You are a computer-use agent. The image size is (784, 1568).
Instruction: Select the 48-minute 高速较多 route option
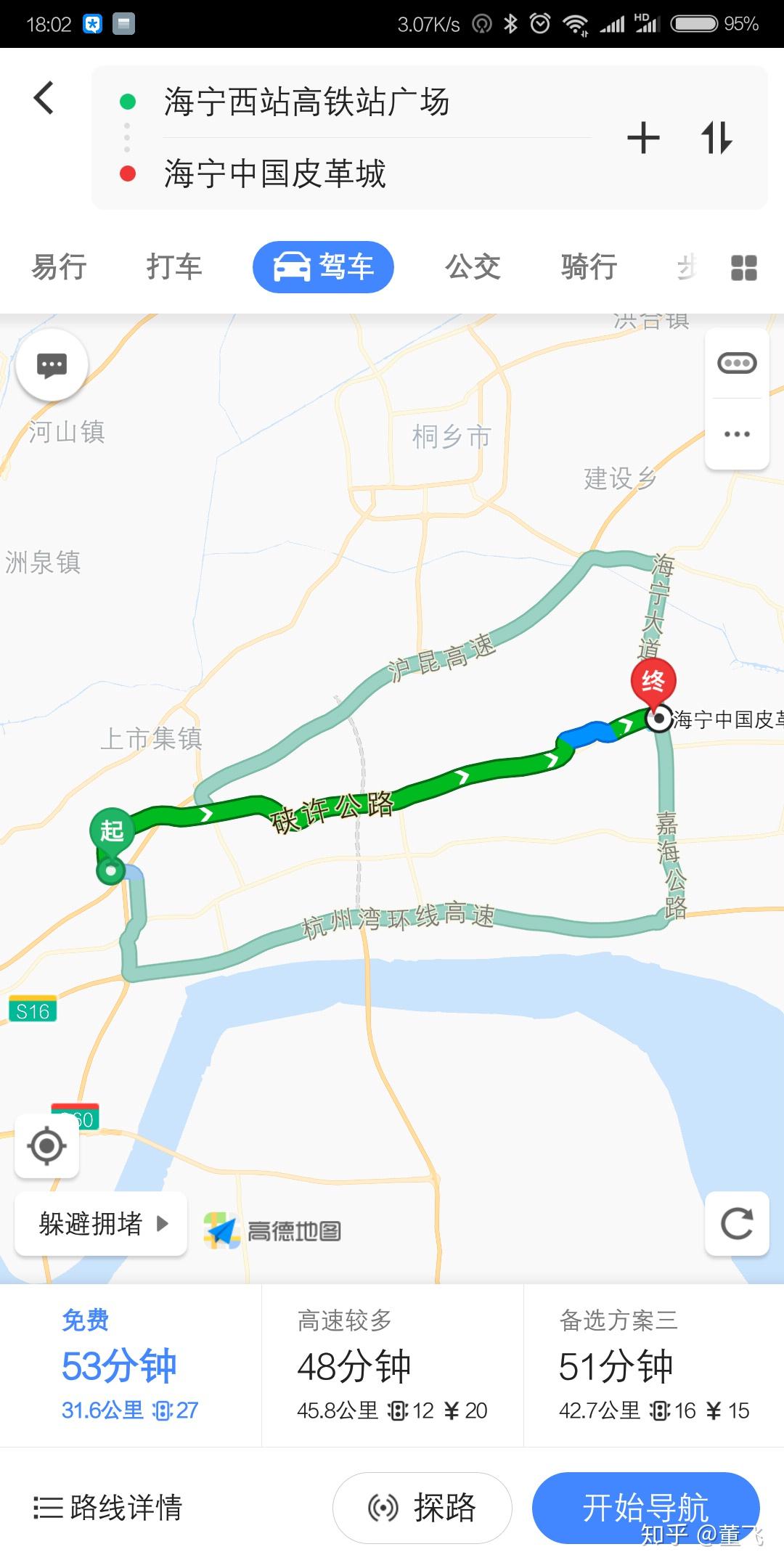pos(392,1365)
